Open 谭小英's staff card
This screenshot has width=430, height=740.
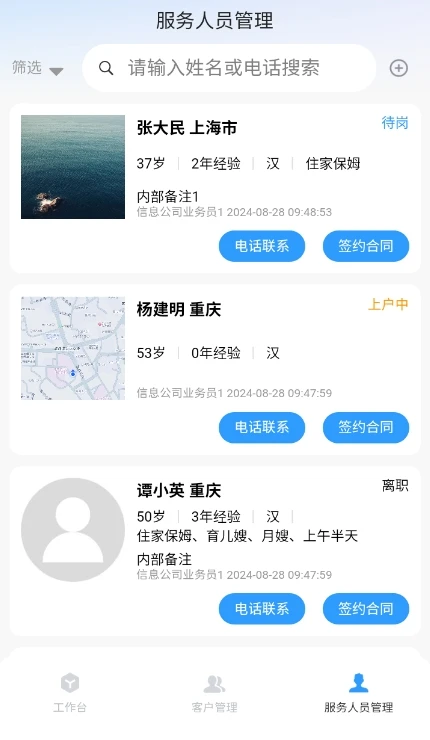[215, 551]
